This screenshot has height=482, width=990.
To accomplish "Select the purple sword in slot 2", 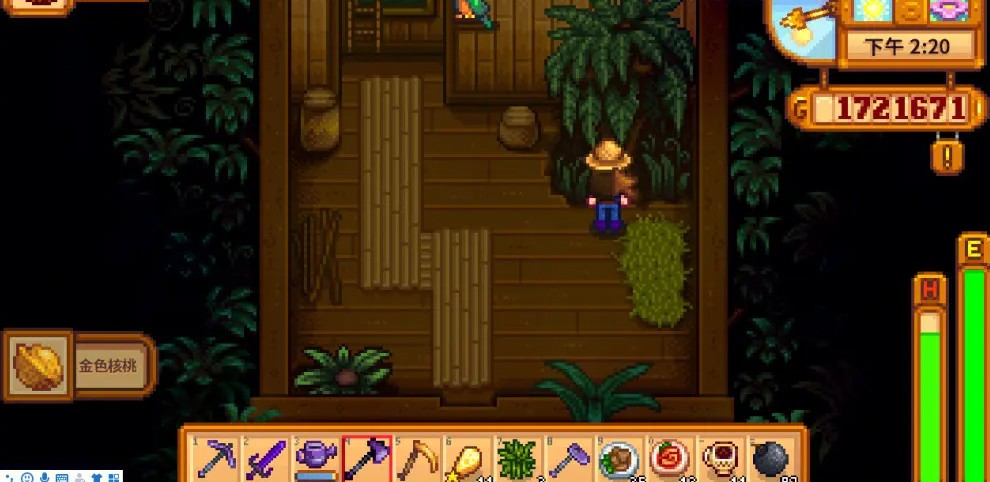I will point(266,460).
